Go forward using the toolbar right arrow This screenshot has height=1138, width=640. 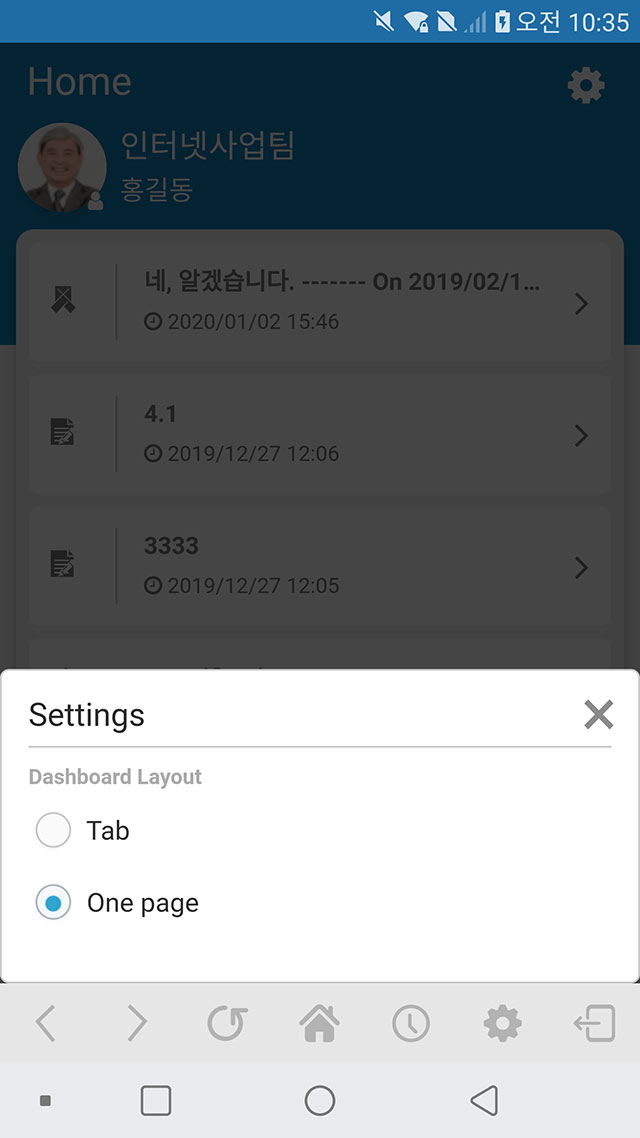(136, 1023)
